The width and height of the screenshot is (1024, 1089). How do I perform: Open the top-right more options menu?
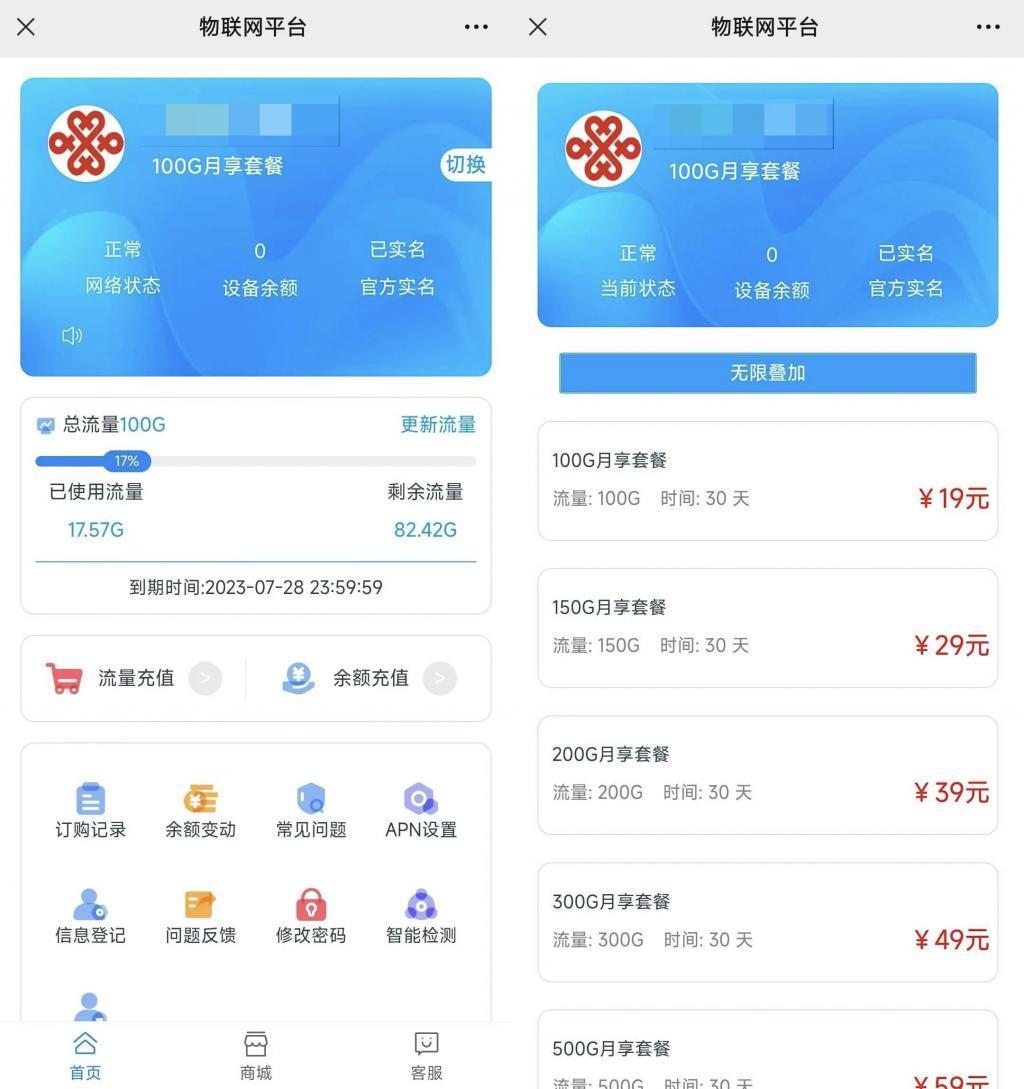coord(987,26)
